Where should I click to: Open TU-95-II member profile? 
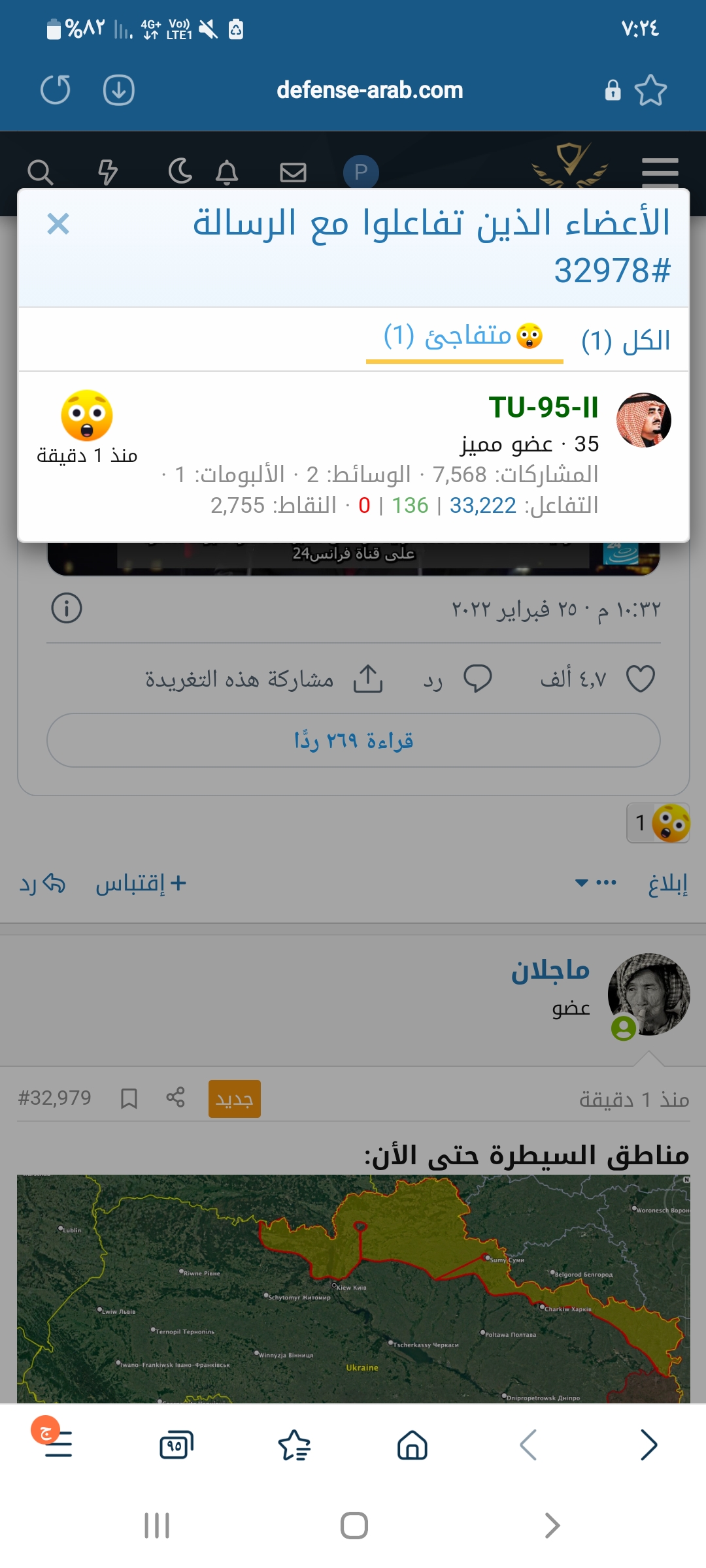point(543,408)
